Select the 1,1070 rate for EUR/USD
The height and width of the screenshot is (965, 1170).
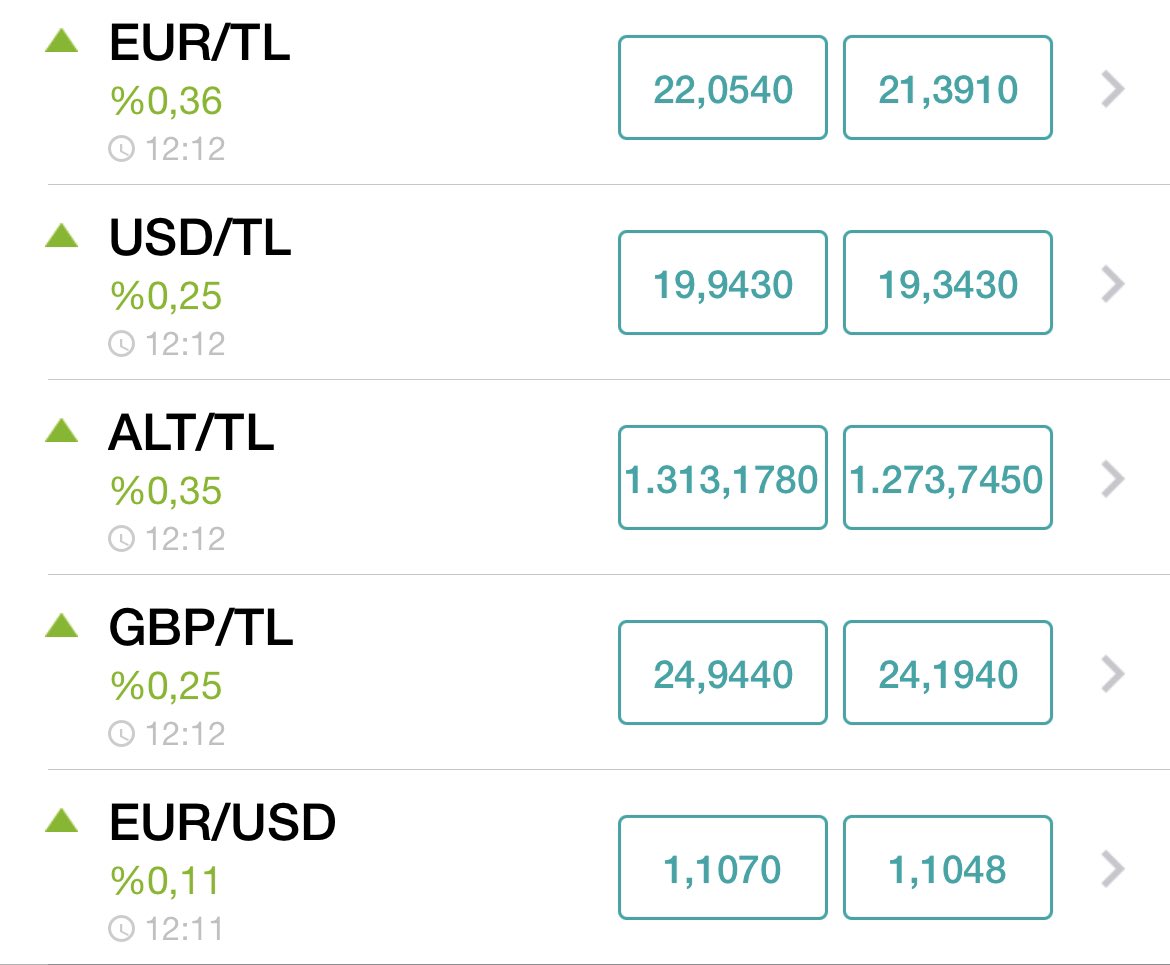pos(723,868)
